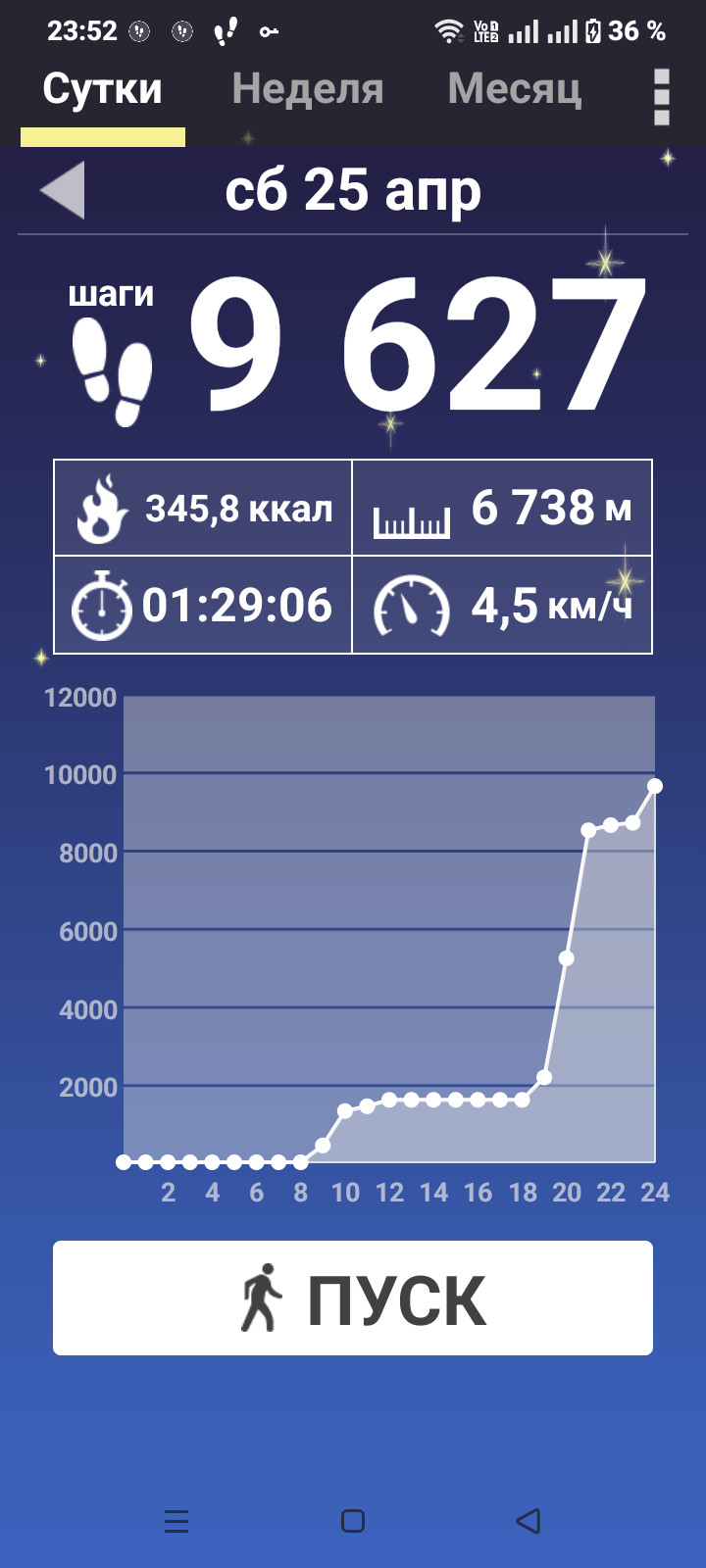
Task: Open recent apps from navigation bar
Action: 176,1521
